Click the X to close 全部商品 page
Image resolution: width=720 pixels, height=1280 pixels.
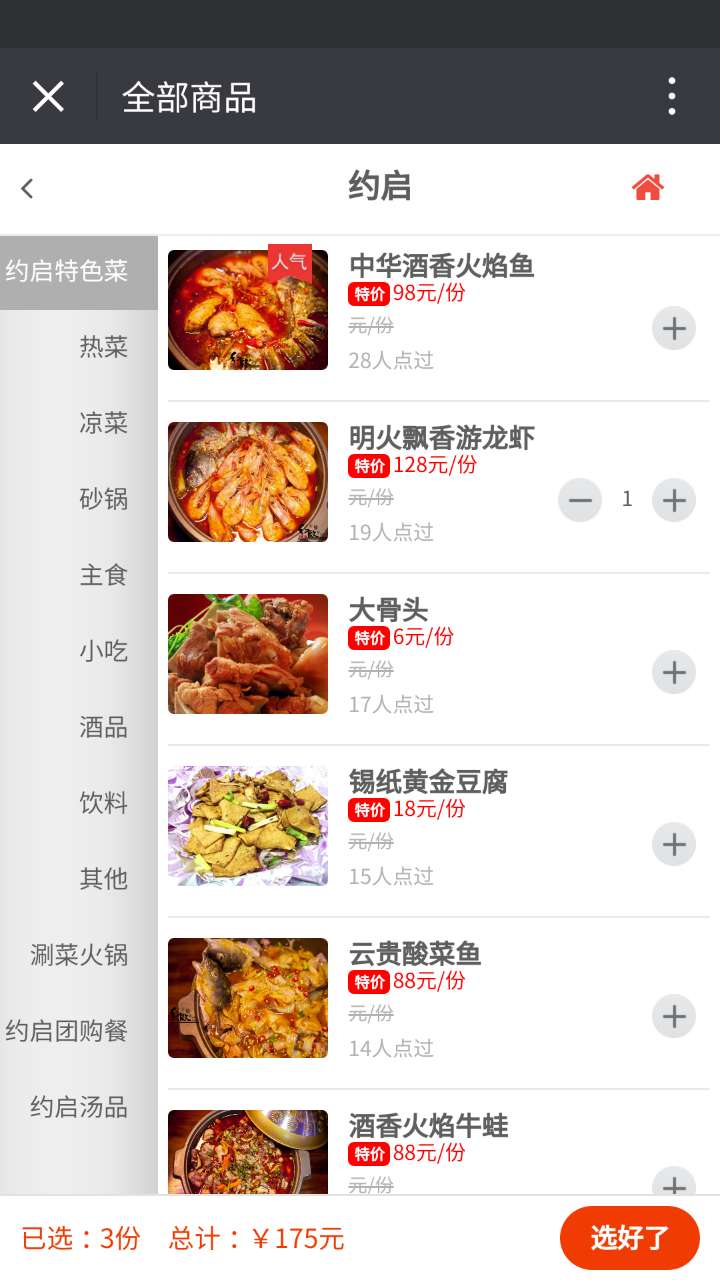pos(47,95)
